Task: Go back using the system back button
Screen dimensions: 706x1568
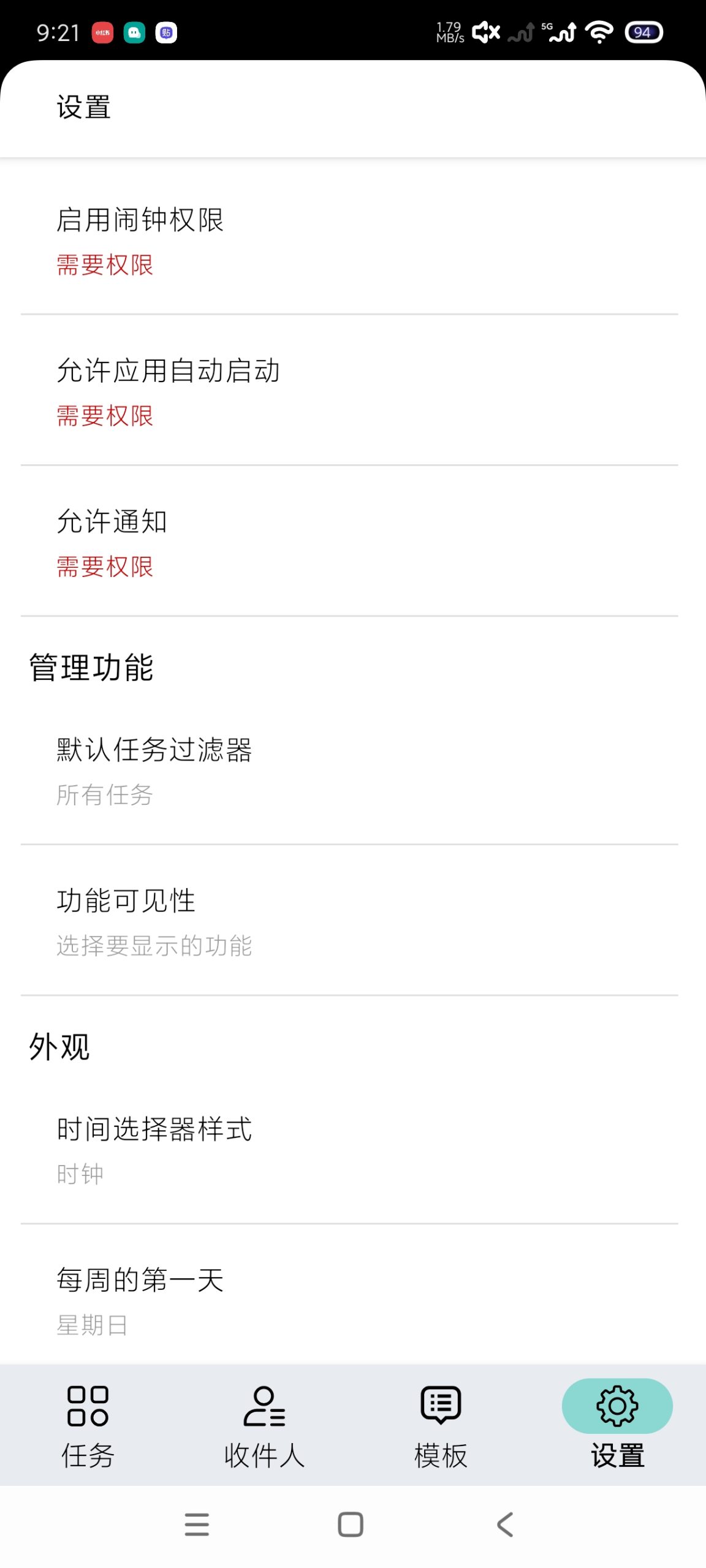Action: [505, 1525]
